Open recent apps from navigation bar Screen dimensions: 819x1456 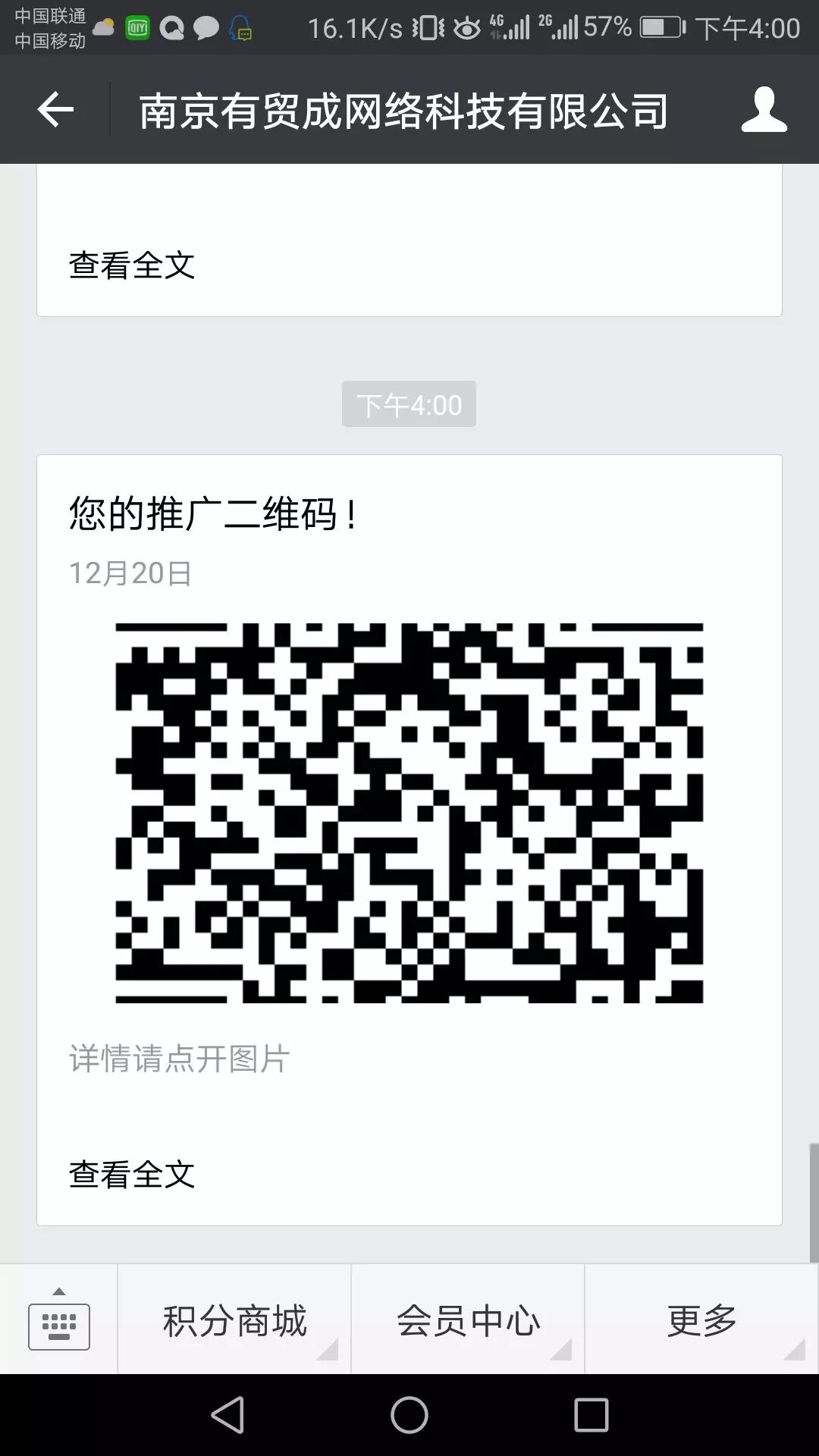pyautogui.click(x=591, y=1415)
